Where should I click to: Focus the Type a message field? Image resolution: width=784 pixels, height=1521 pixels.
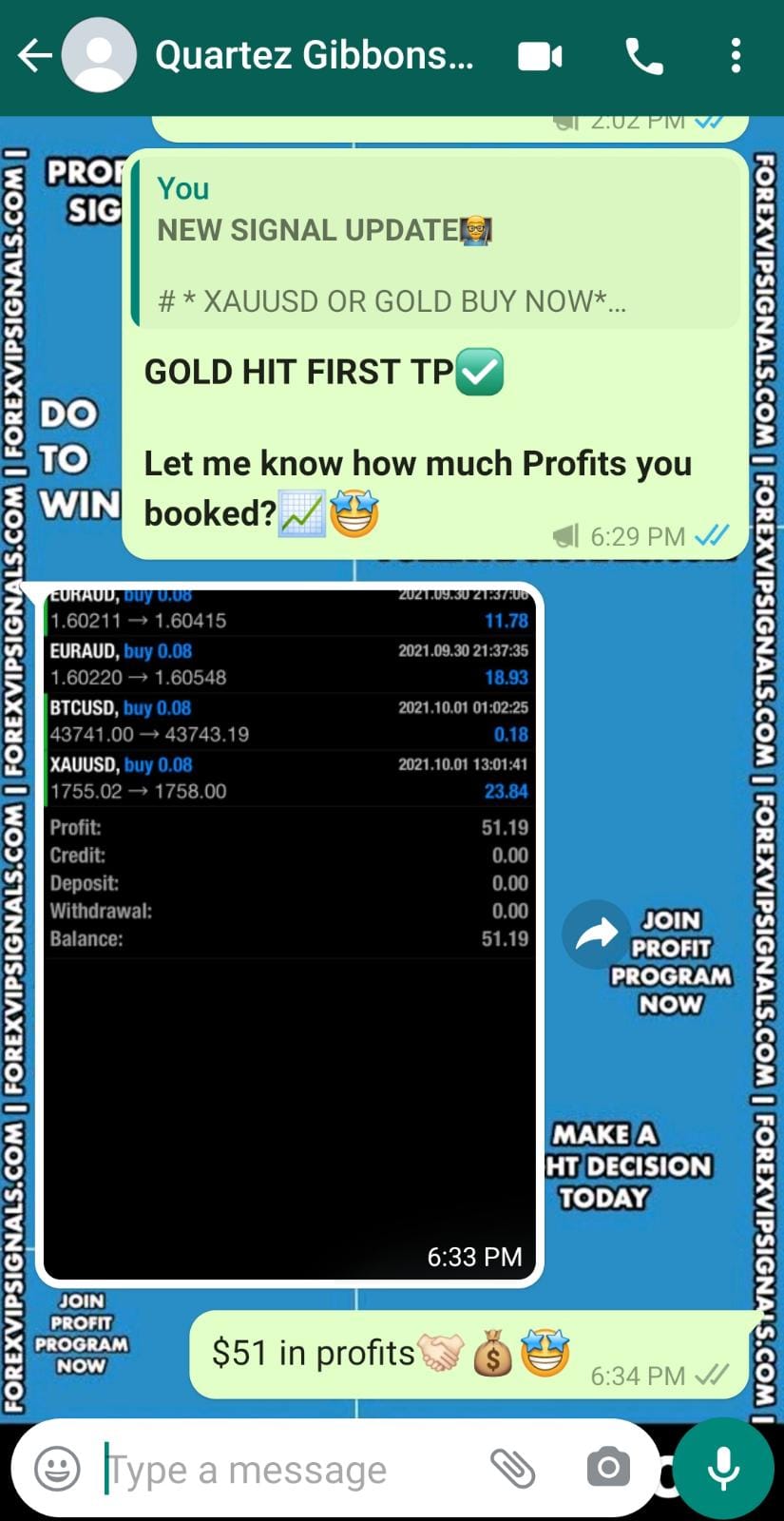click(x=285, y=1470)
